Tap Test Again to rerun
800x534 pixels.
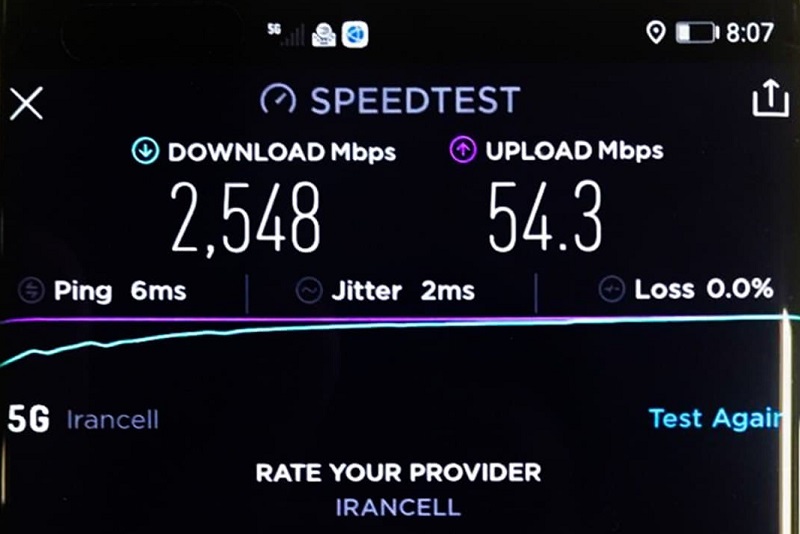coord(713,418)
